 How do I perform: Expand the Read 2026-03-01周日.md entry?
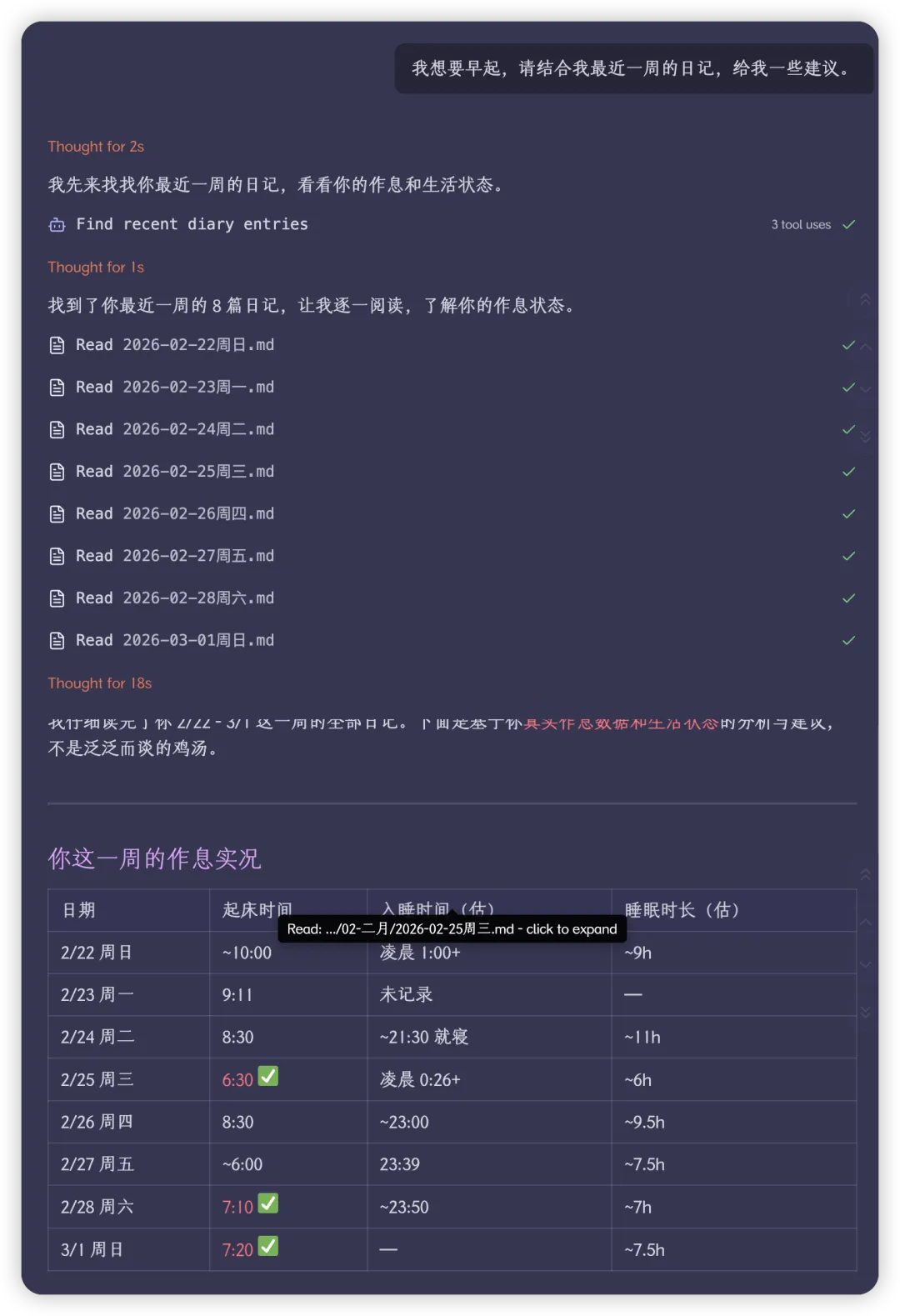coord(452,641)
